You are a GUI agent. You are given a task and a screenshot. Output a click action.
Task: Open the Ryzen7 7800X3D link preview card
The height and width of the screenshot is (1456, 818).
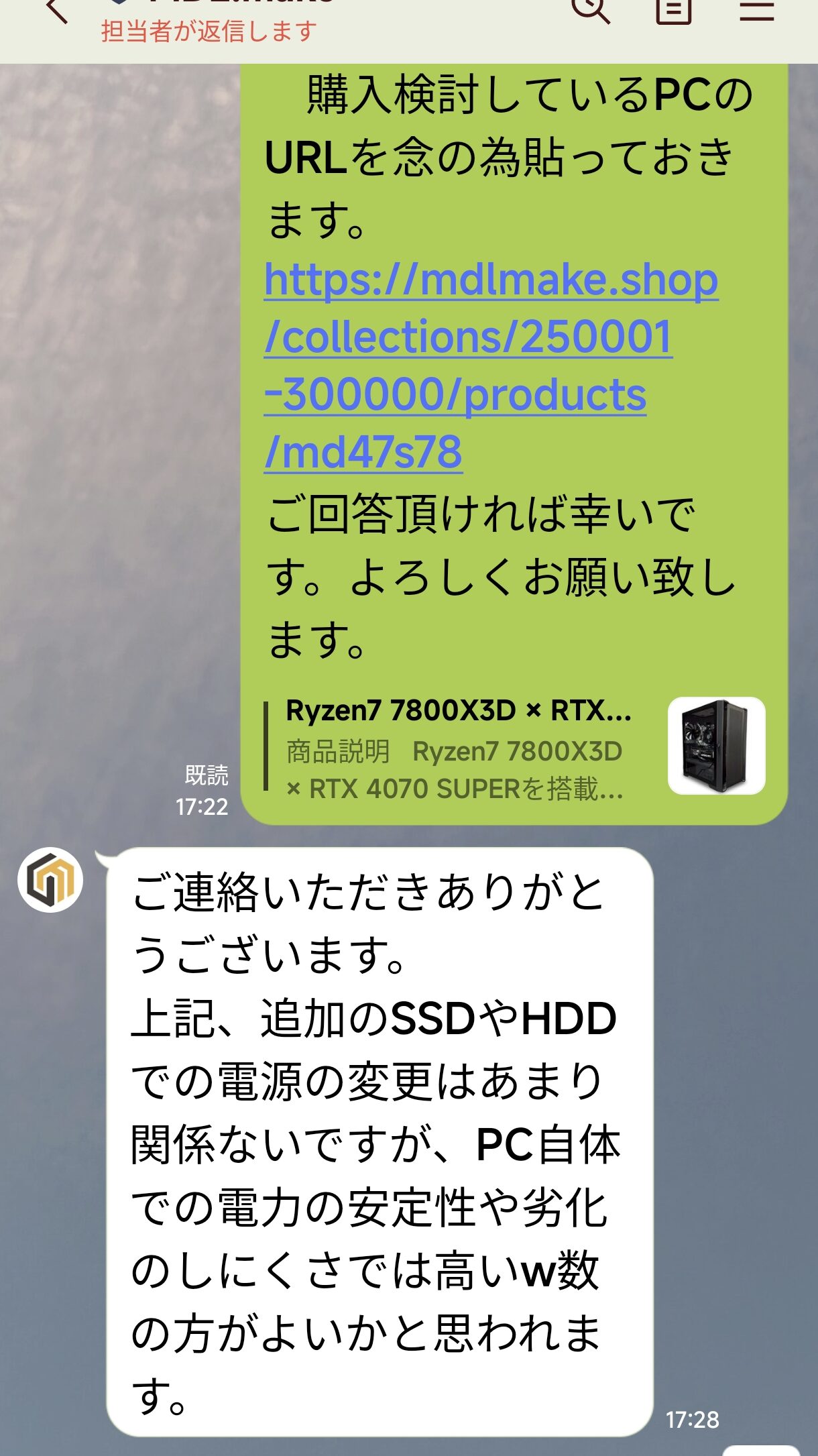pos(515,748)
